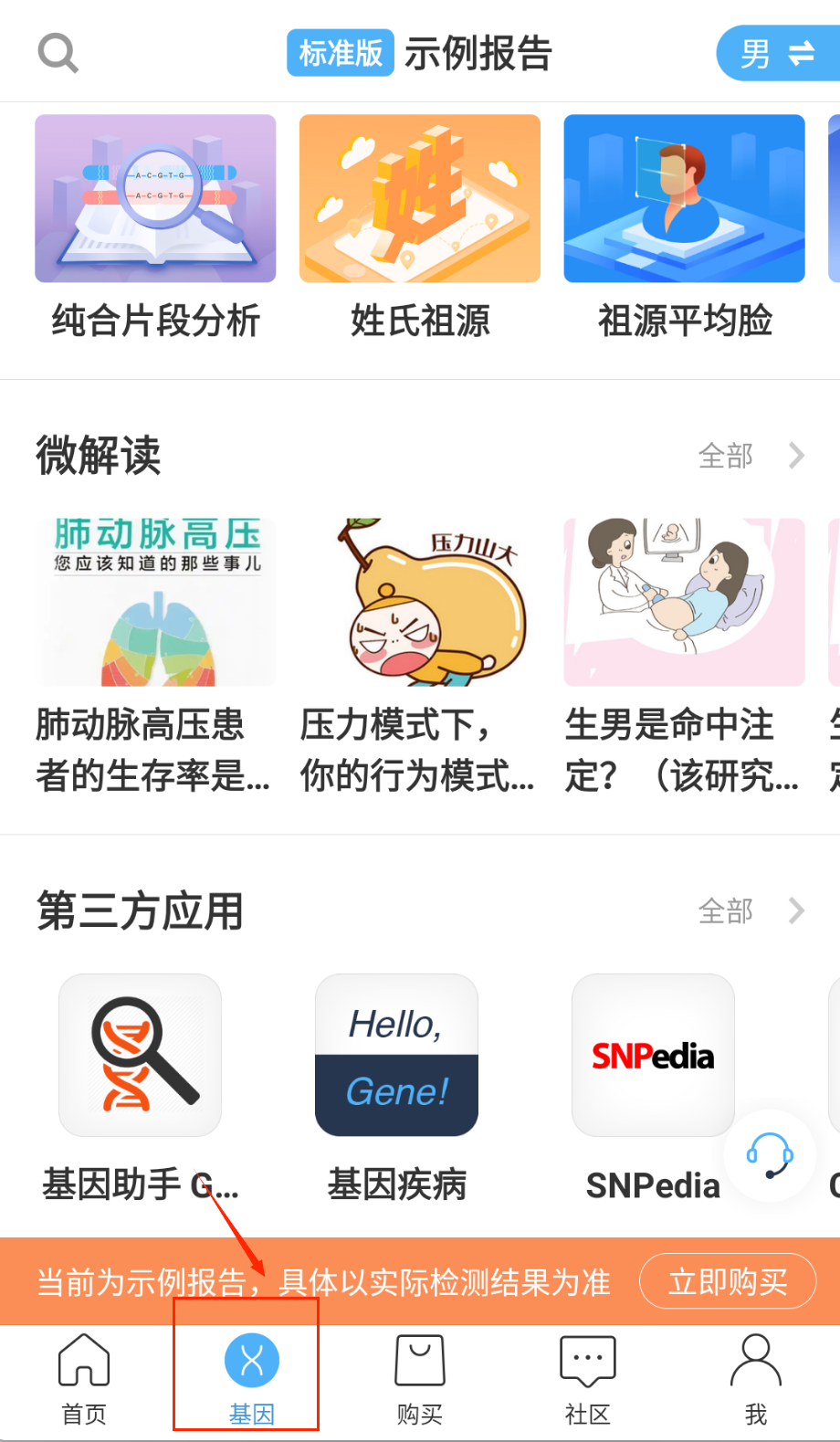Switch to the 购买 tab
The image size is (840, 1442).
(420, 1379)
